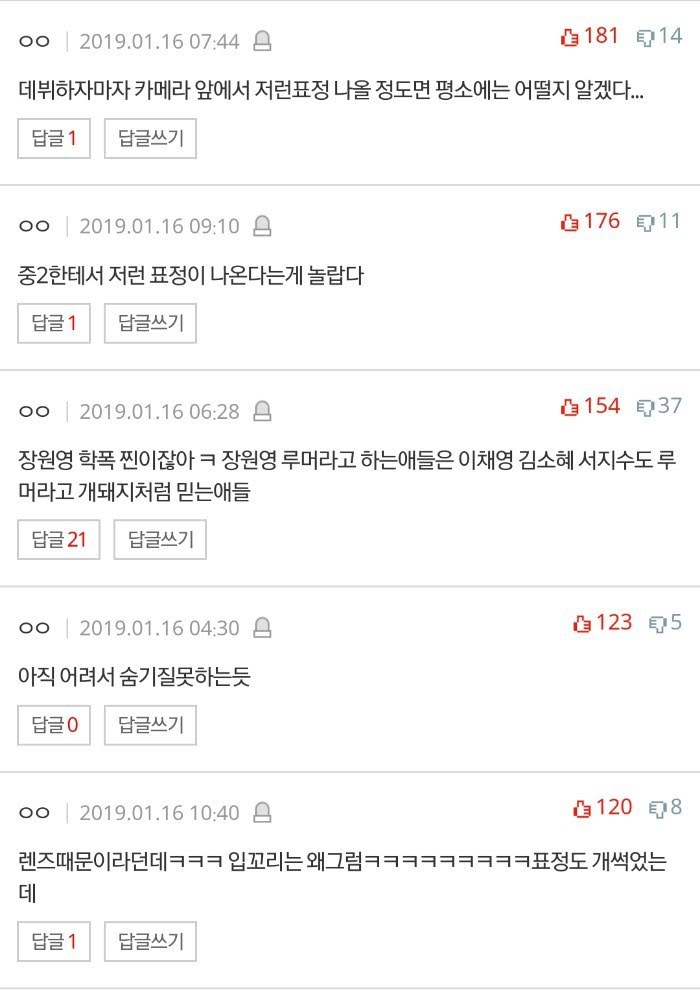
Task: Dislike the 06:28 comment with 37 downvotes
Action: click(646, 407)
